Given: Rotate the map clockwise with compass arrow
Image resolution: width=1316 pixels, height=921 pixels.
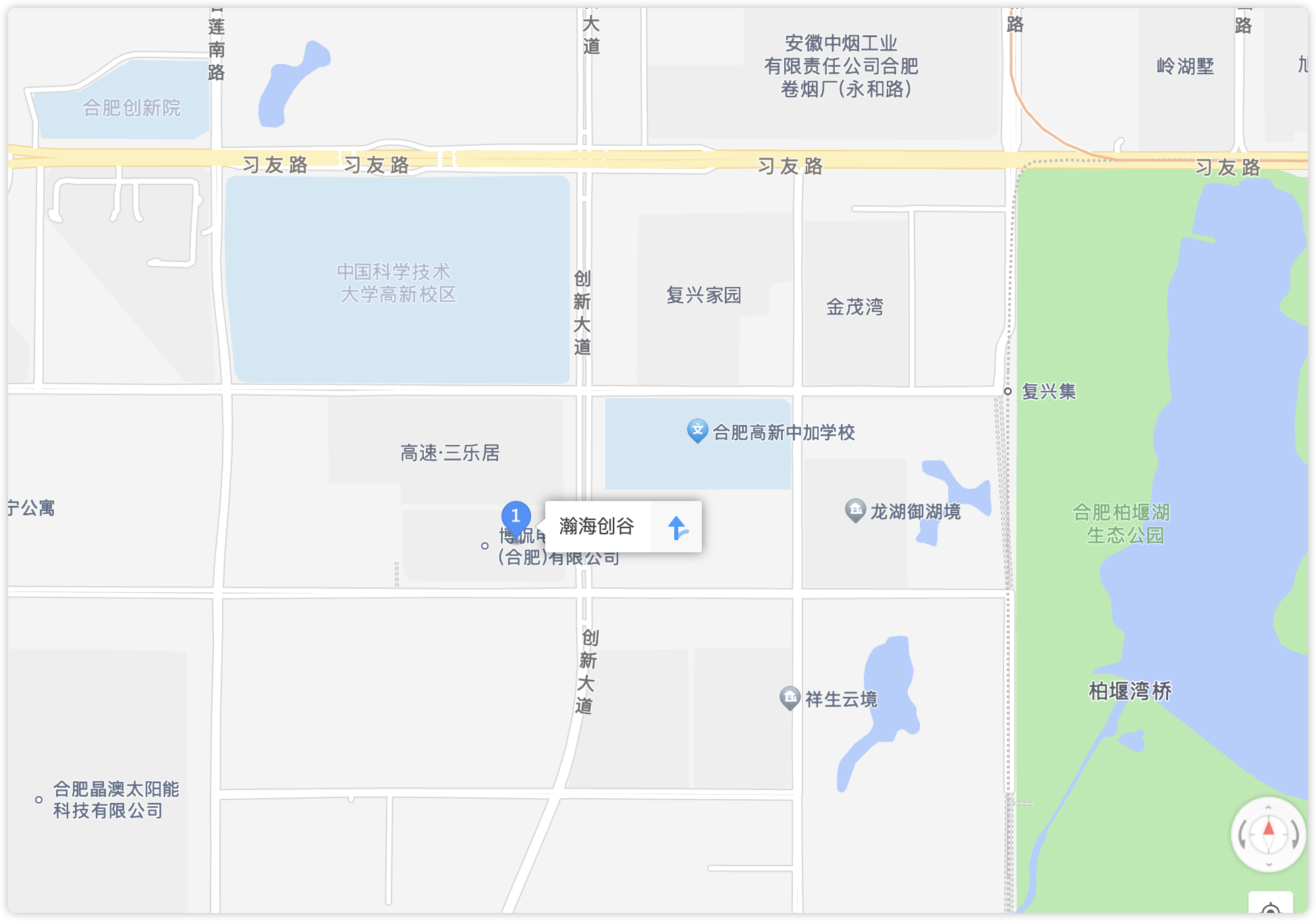Looking at the screenshot, I should pyautogui.click(x=1295, y=836).
